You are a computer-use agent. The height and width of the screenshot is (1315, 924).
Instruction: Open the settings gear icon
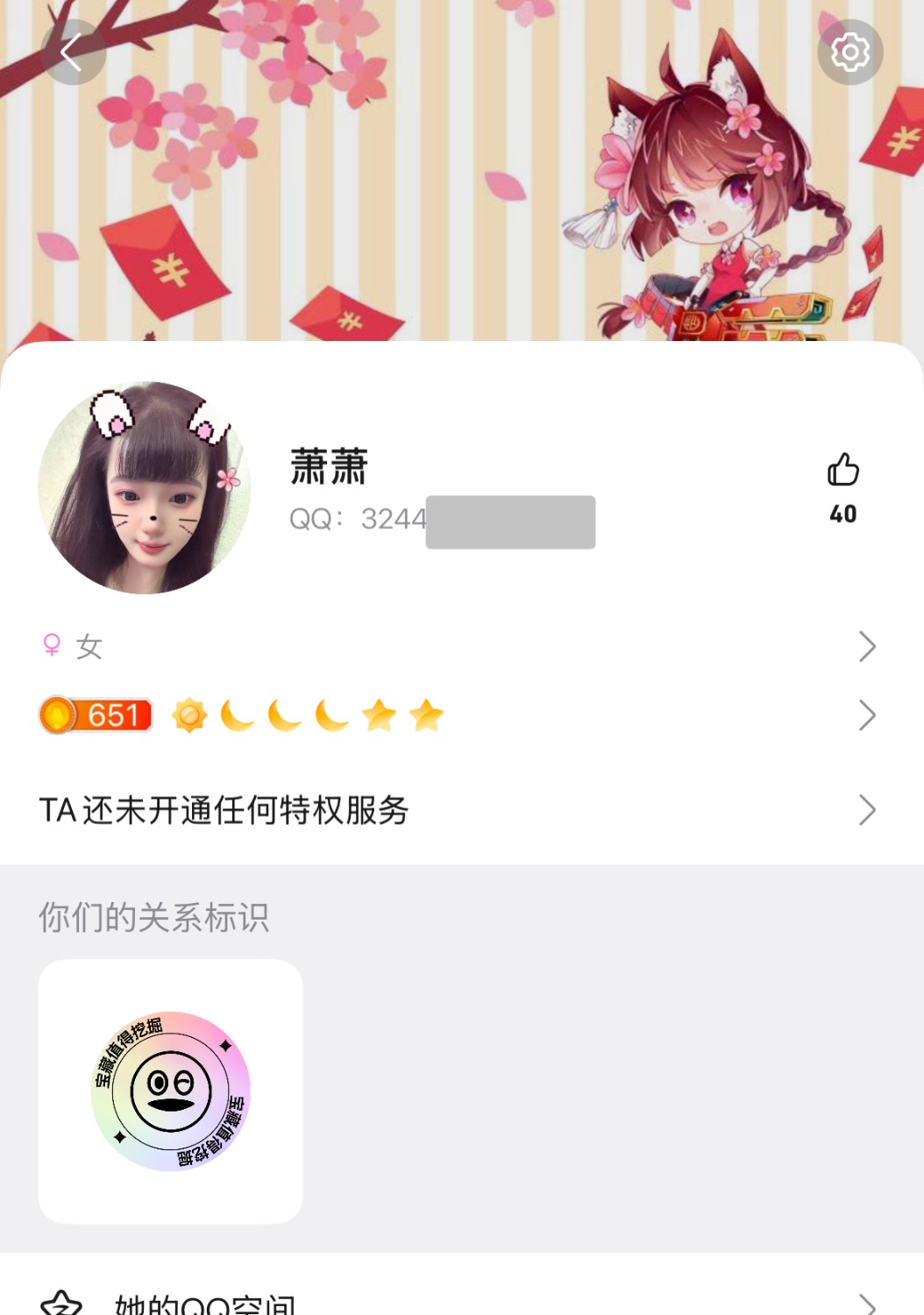click(849, 53)
